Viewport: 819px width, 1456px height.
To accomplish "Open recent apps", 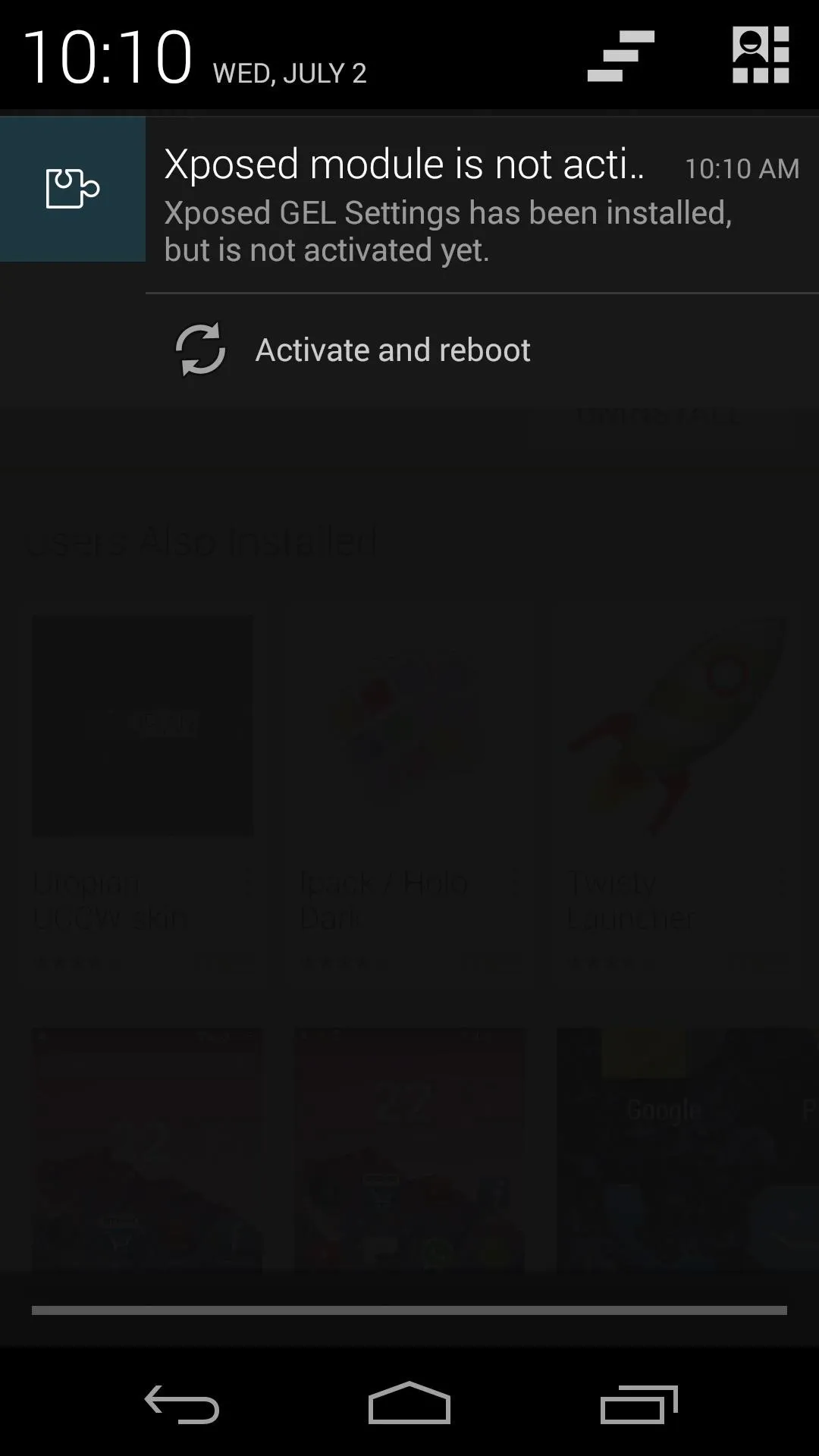I will pyautogui.click(x=639, y=1404).
